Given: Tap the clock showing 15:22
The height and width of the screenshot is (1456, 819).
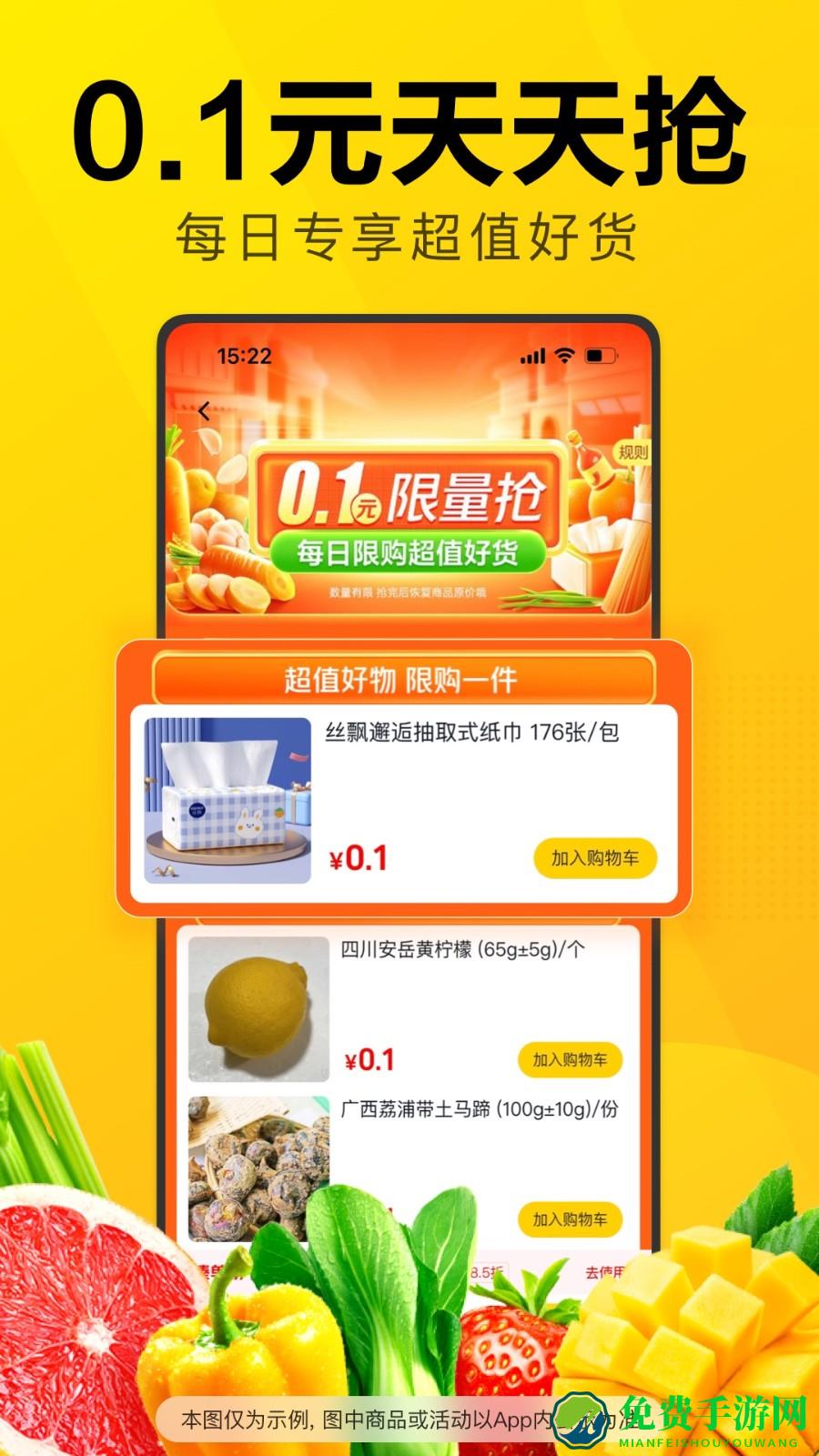Looking at the screenshot, I should tap(247, 357).
